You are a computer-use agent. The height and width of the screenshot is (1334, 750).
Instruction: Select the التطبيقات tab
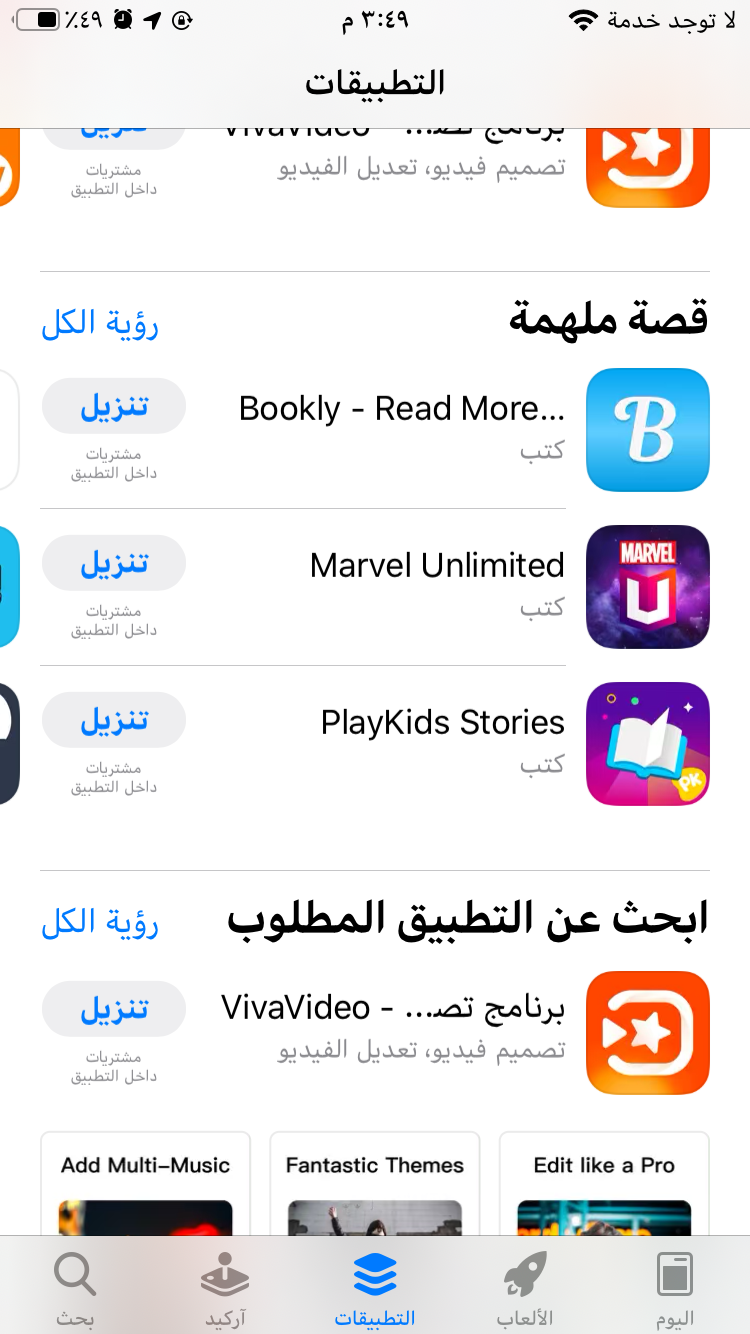pyautogui.click(x=375, y=1288)
